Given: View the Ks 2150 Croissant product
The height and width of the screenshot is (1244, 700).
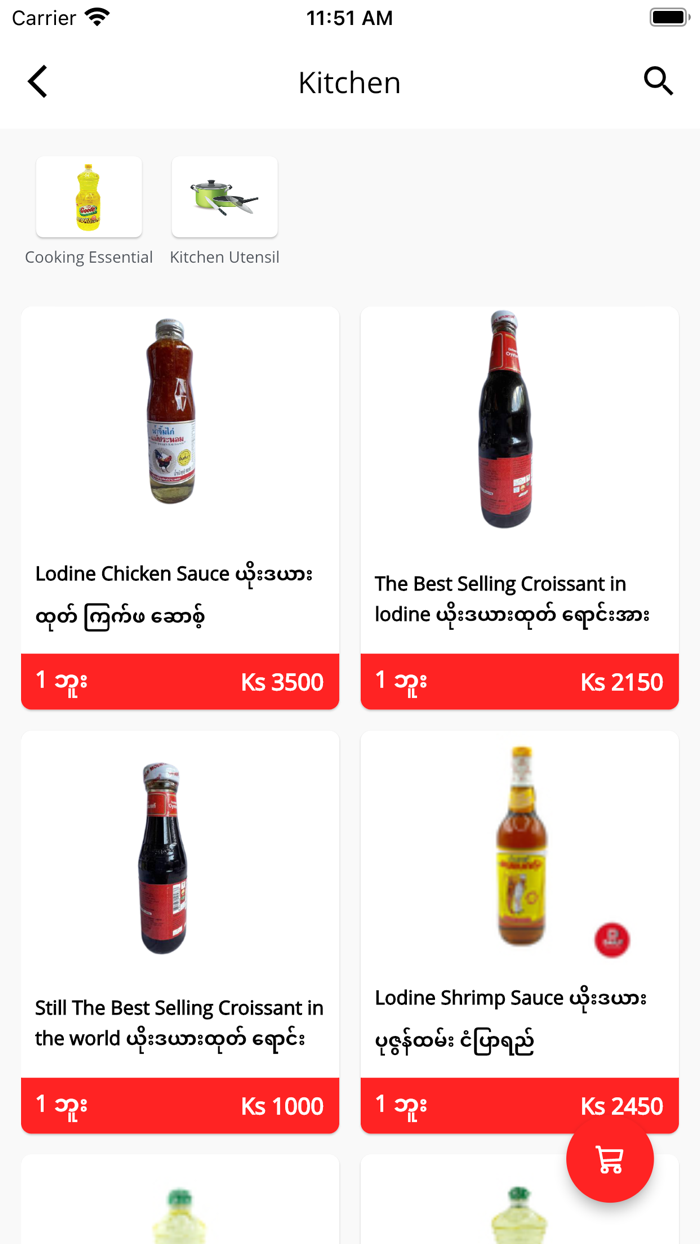Looking at the screenshot, I should 519,480.
